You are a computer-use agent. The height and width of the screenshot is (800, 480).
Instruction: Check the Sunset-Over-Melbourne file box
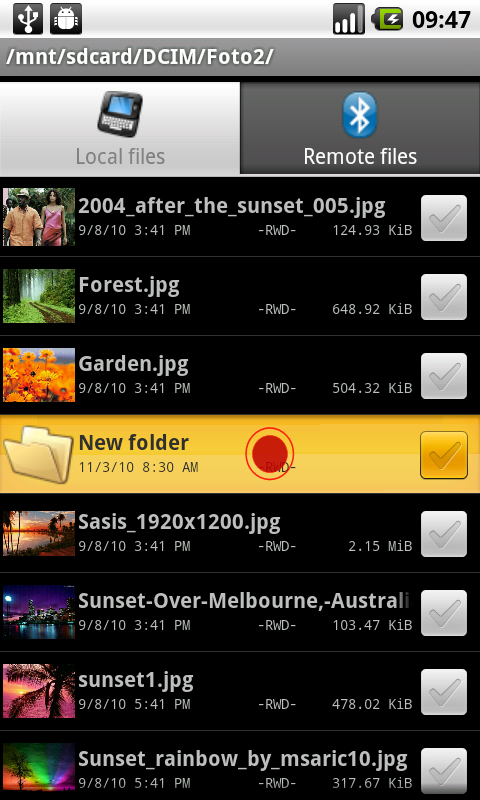pos(444,613)
